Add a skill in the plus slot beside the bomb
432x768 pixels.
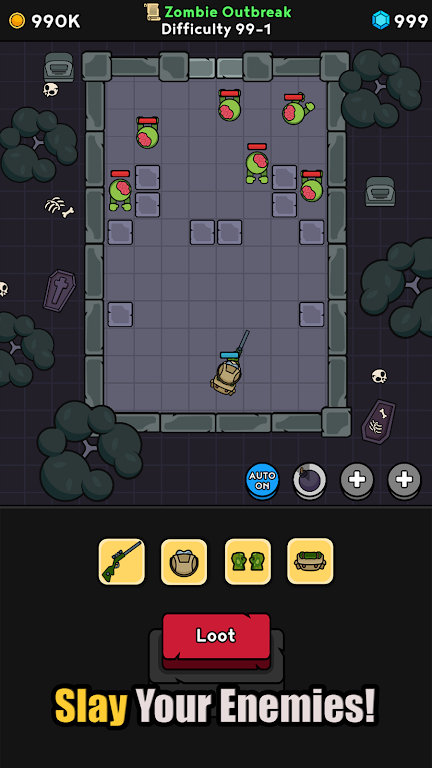point(357,481)
